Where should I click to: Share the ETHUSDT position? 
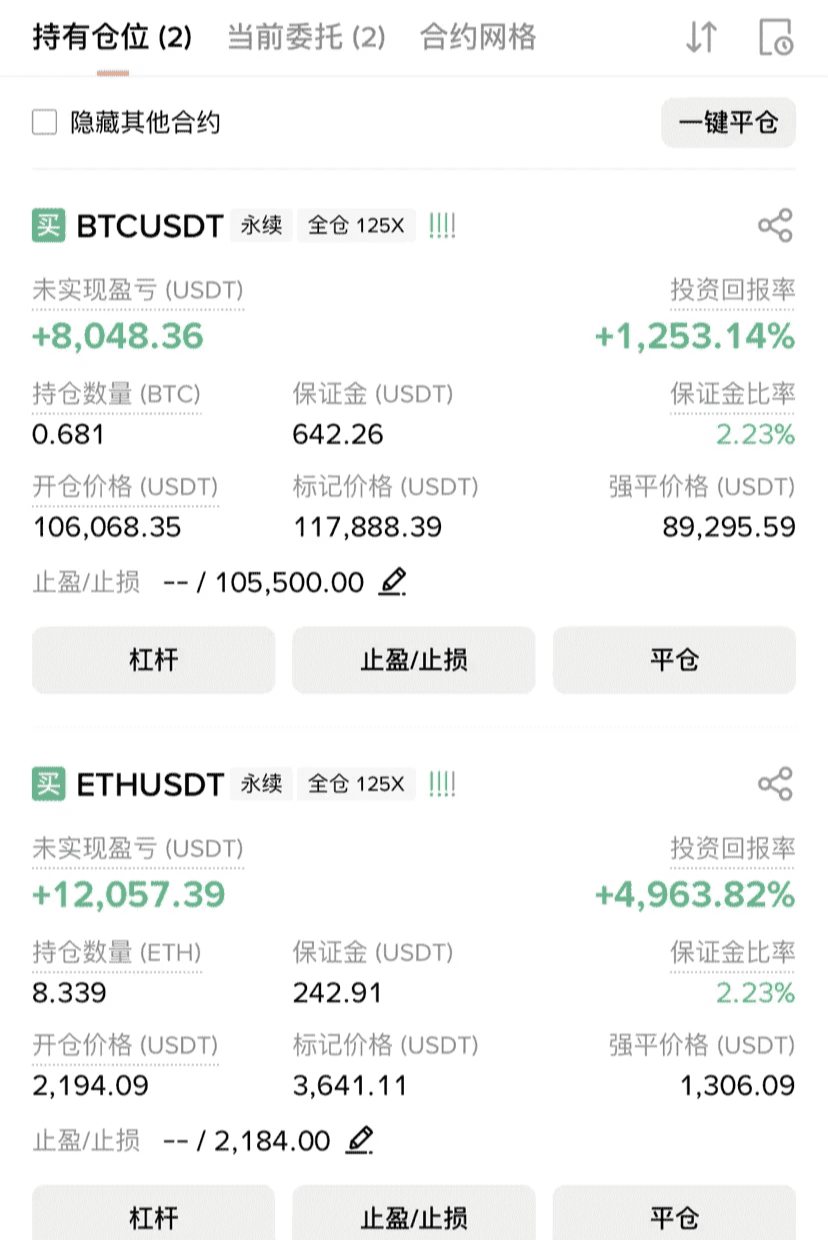point(775,784)
